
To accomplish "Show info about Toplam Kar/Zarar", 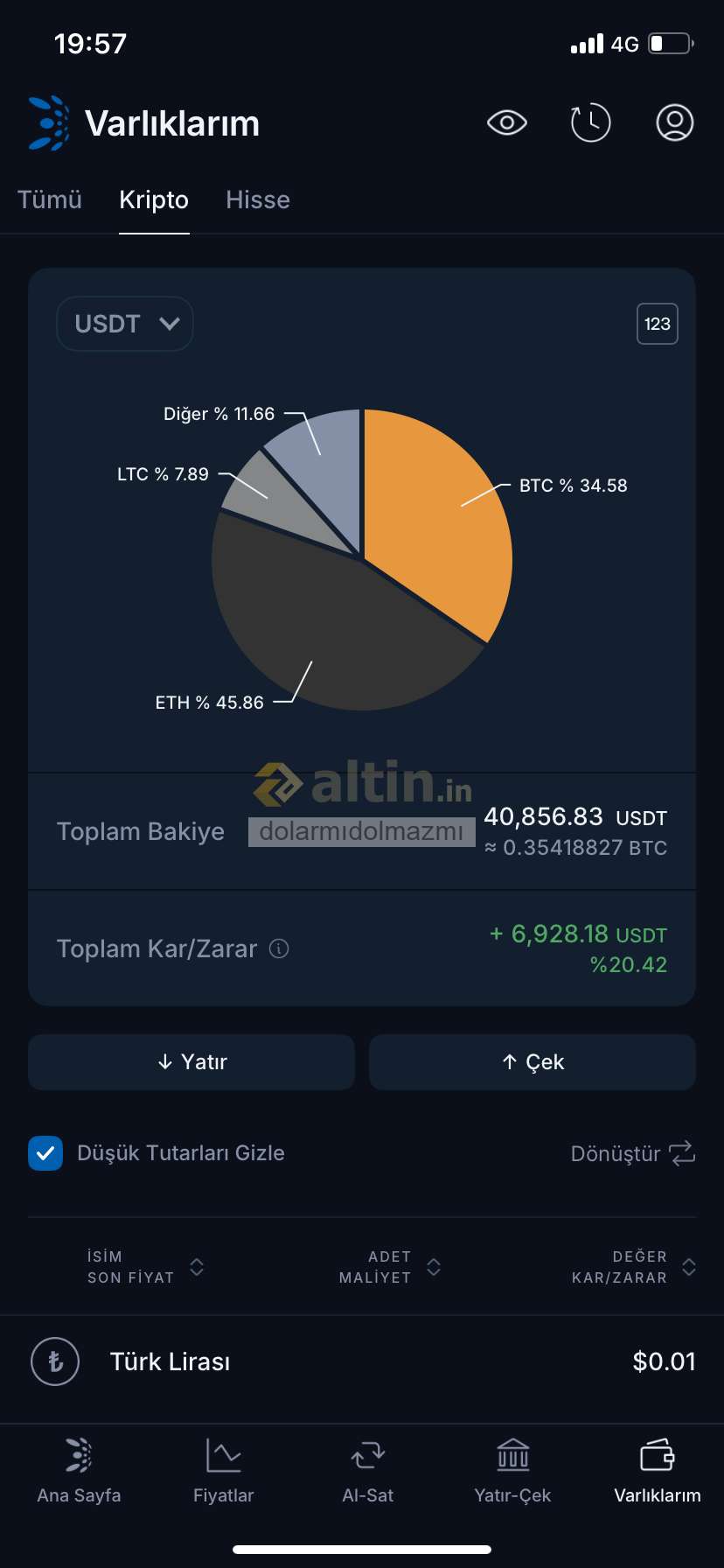I will (x=279, y=948).
